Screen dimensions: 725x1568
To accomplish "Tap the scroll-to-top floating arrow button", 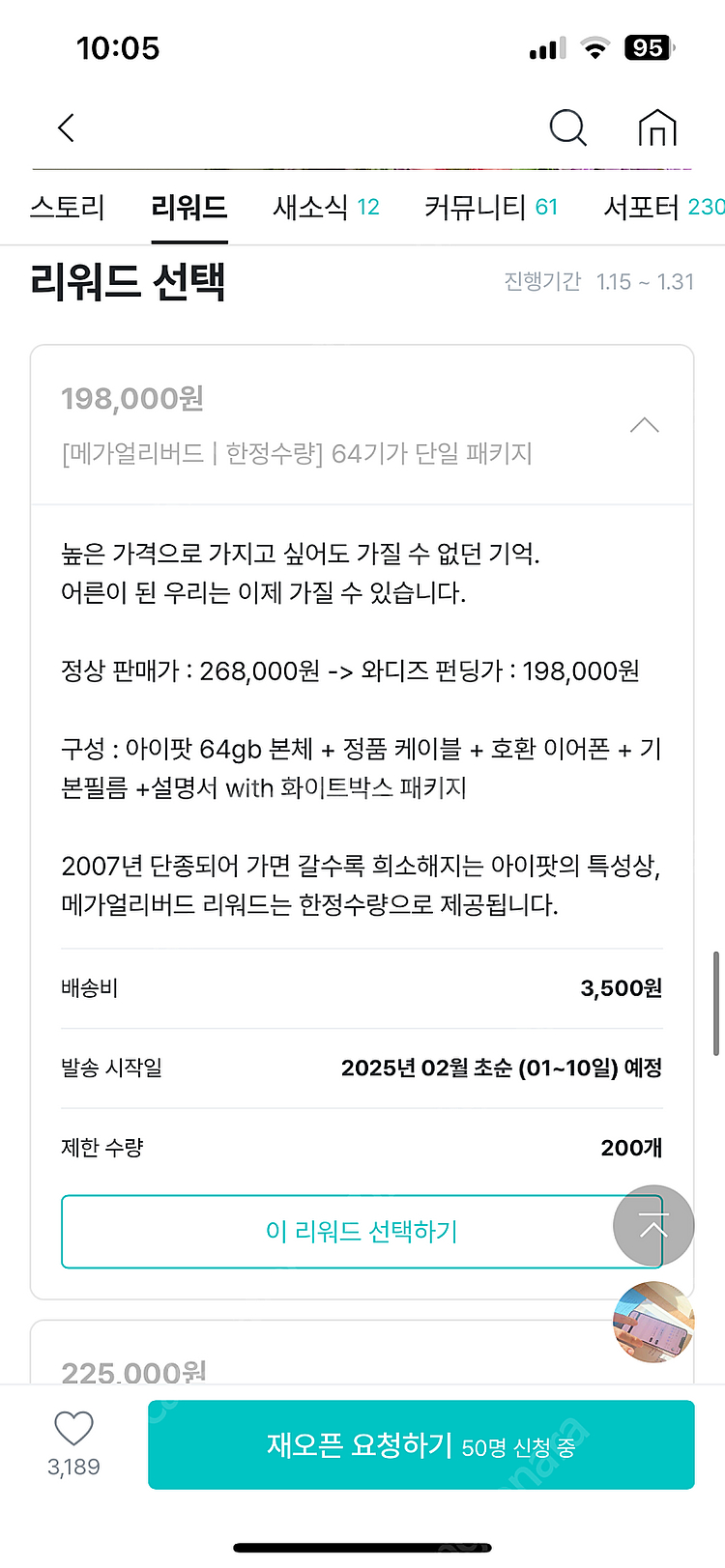I will pyautogui.click(x=653, y=1225).
